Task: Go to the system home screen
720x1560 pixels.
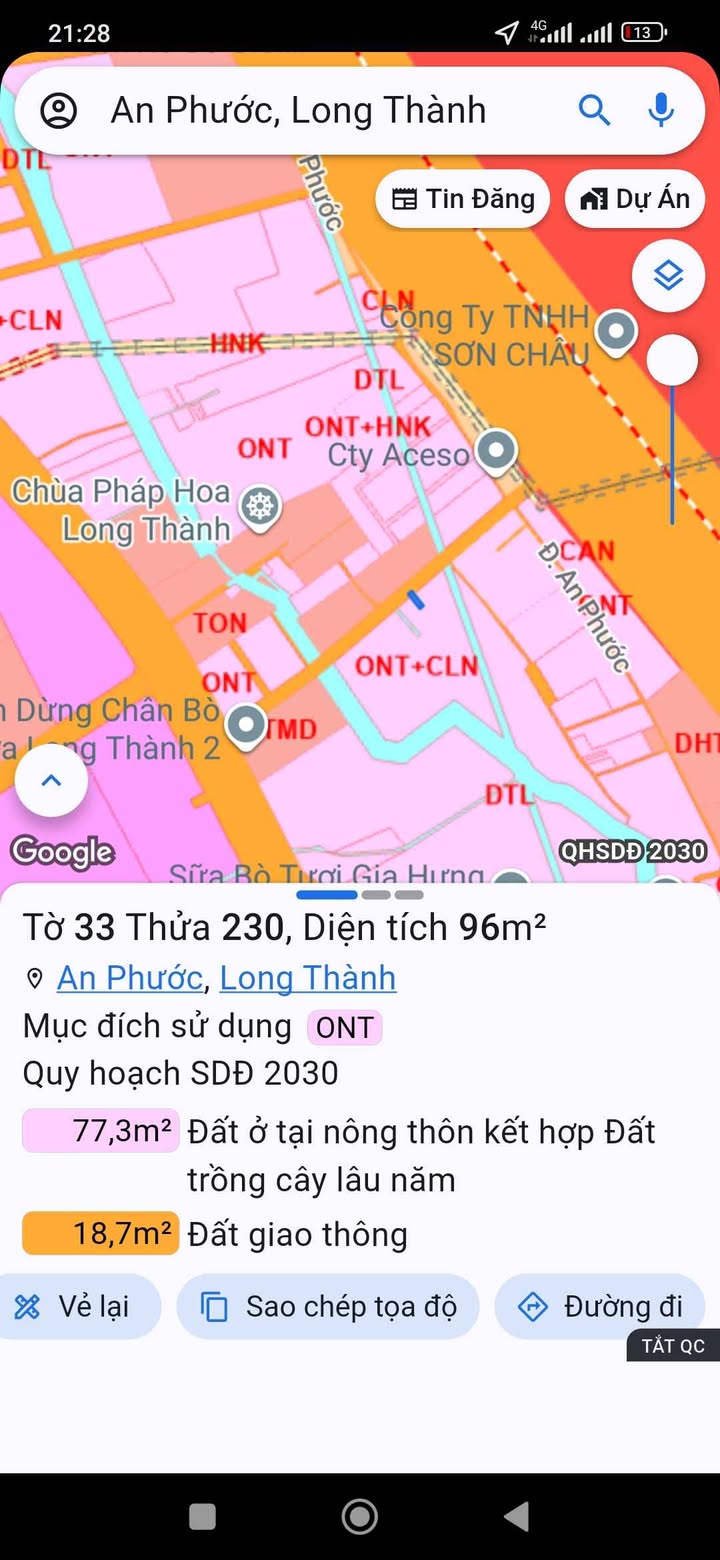Action: [360, 1517]
